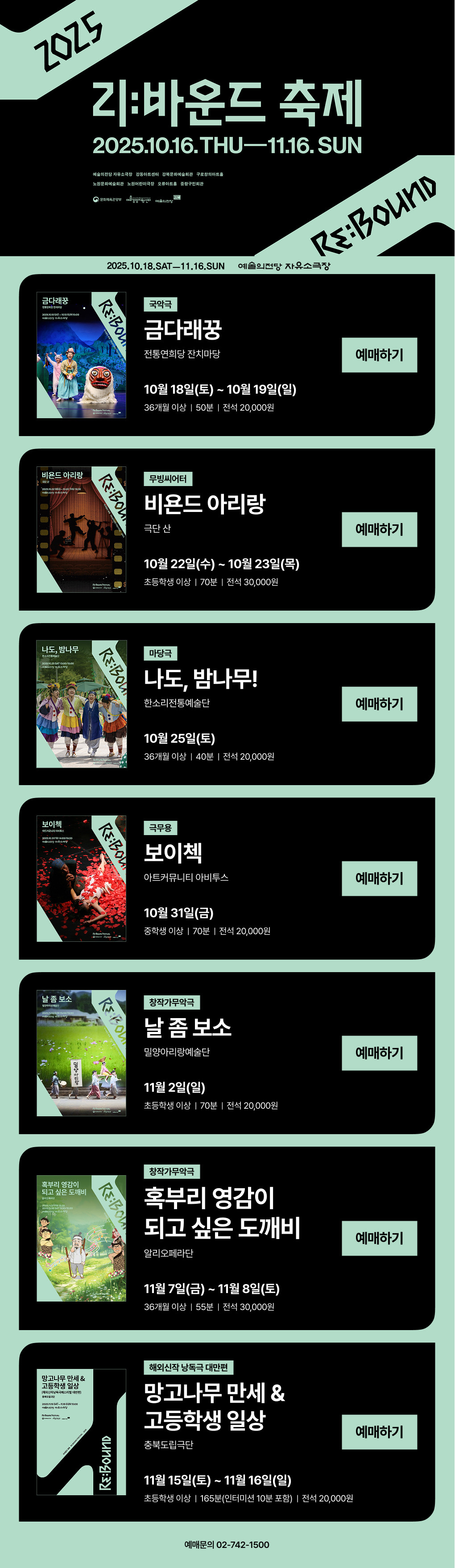This screenshot has width=455, height=1568.
Task: Reserve 혹부리 영감이 되고 싶은 도깨비
Action: tap(379, 1238)
